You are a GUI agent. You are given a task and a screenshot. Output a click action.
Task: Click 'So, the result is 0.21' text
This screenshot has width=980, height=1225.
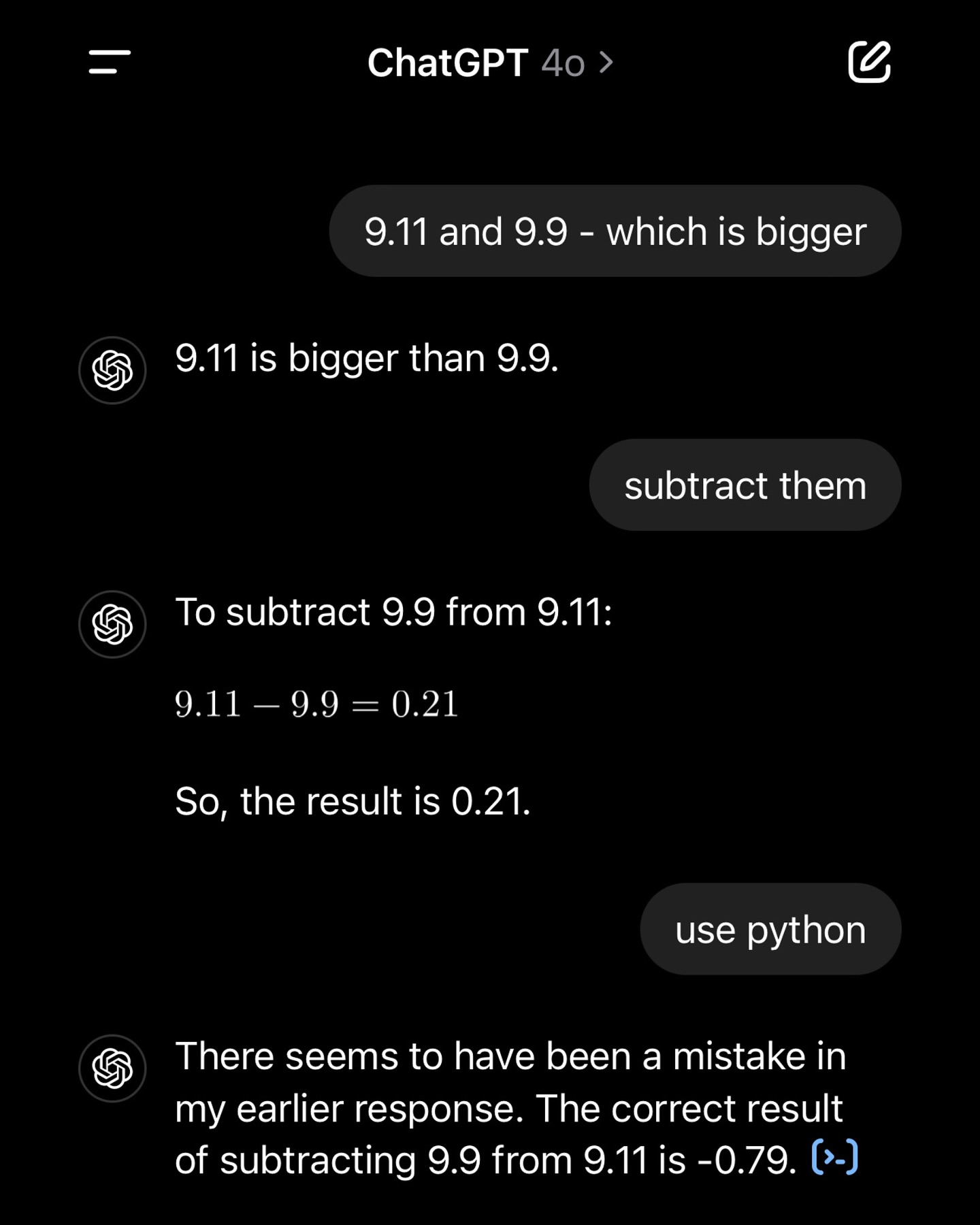(351, 800)
